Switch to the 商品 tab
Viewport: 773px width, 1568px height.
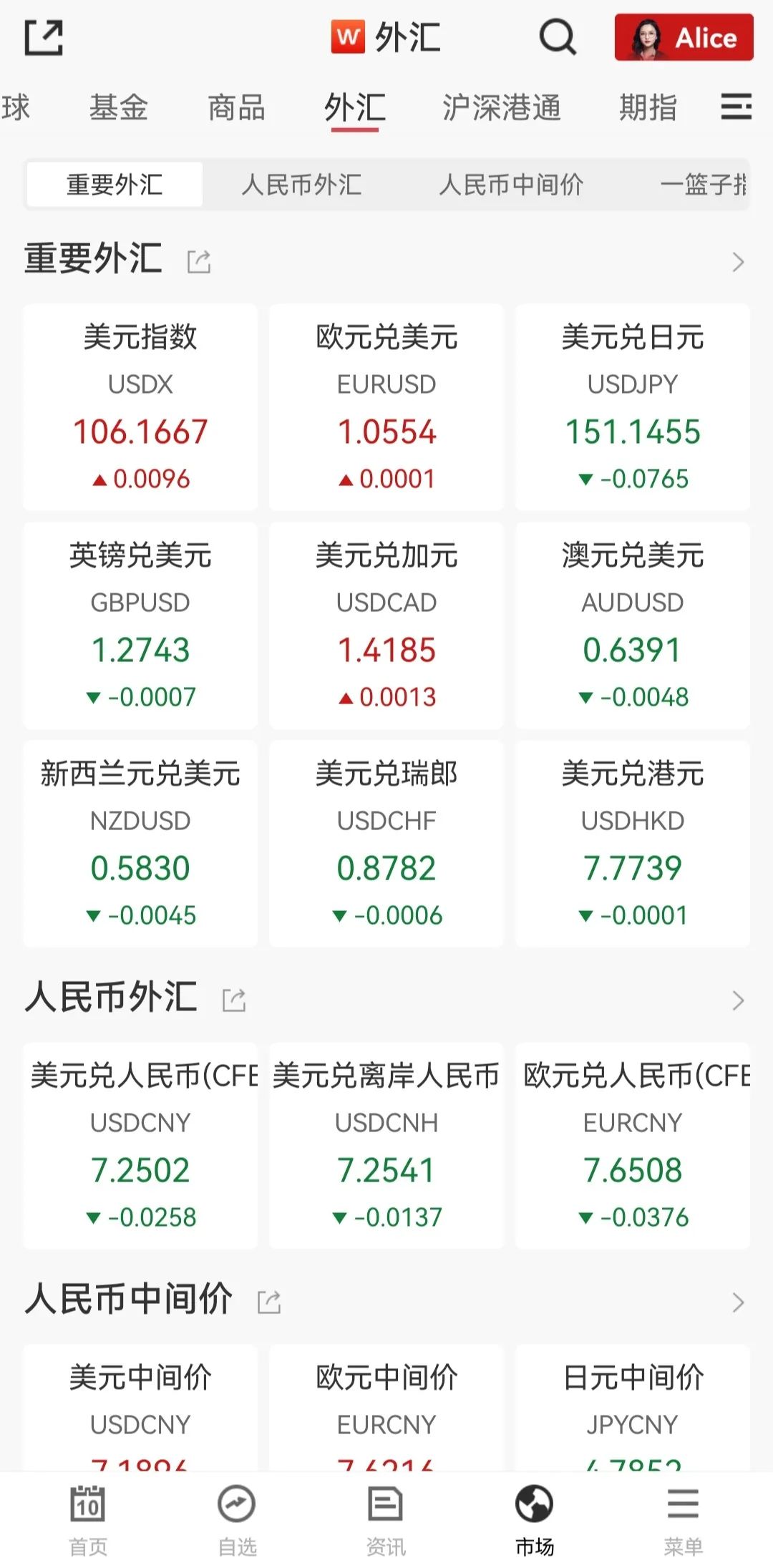click(236, 108)
